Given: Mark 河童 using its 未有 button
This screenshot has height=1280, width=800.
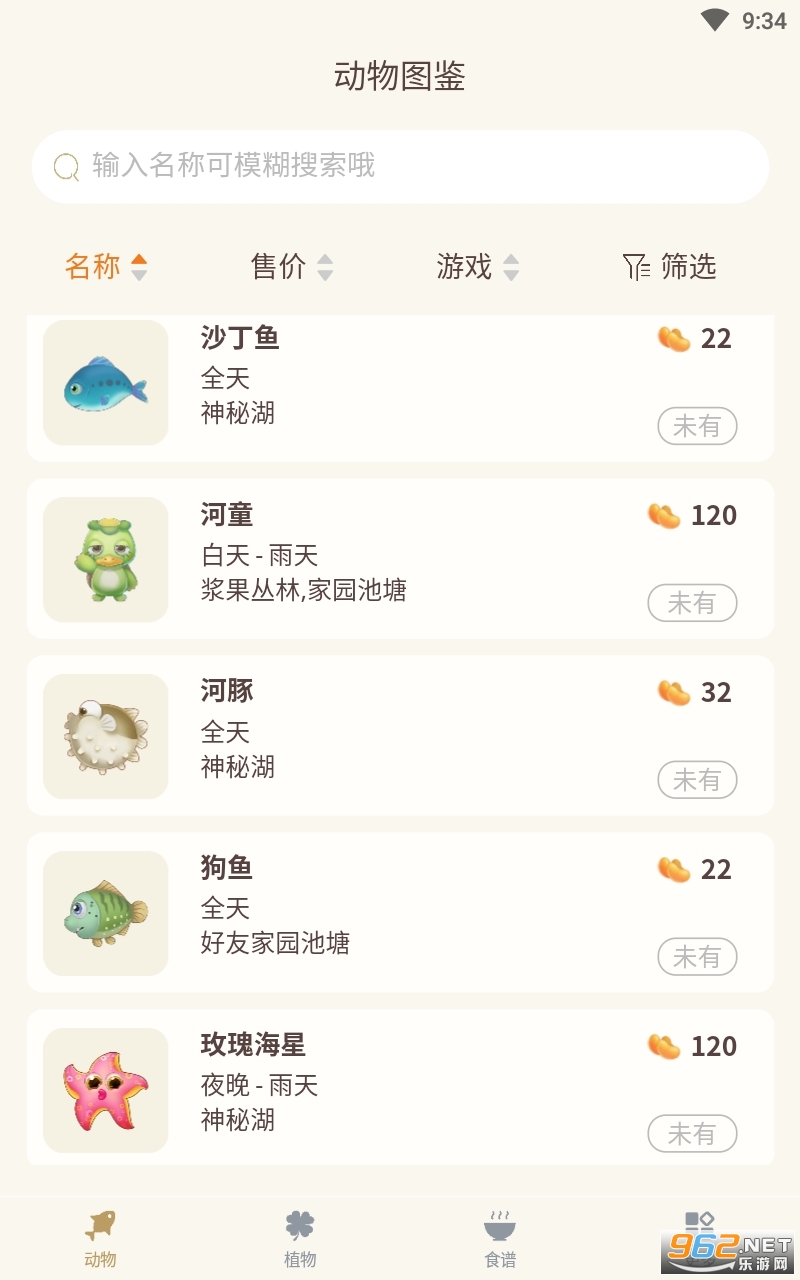Looking at the screenshot, I should [x=692, y=603].
